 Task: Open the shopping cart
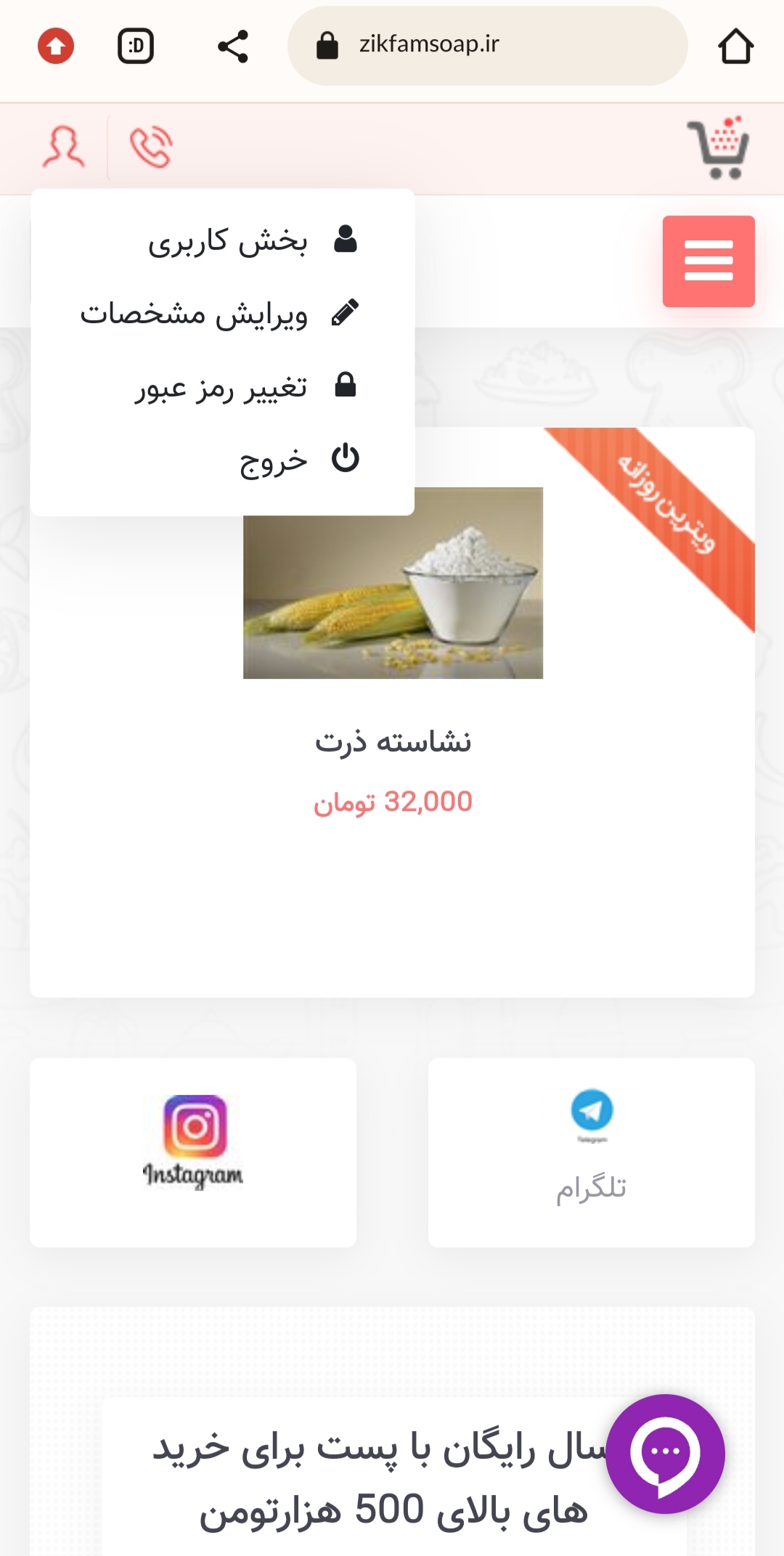click(x=719, y=147)
